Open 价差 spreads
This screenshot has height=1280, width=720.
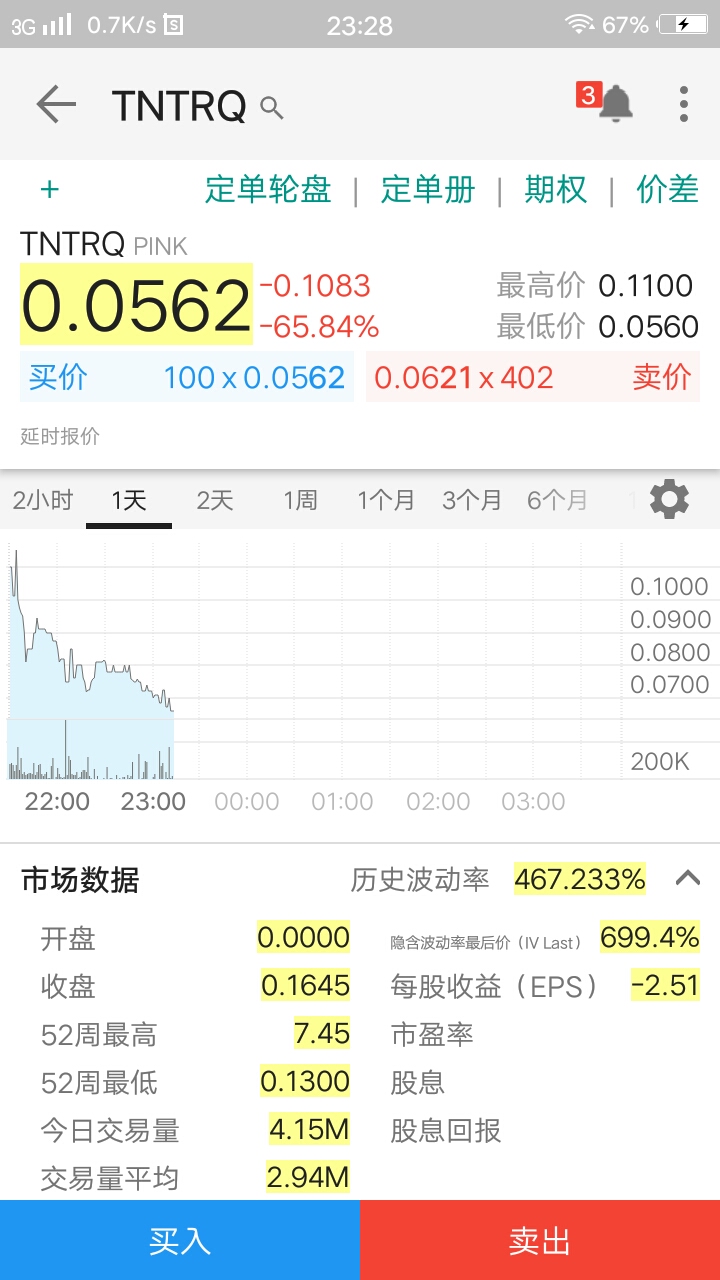point(668,189)
